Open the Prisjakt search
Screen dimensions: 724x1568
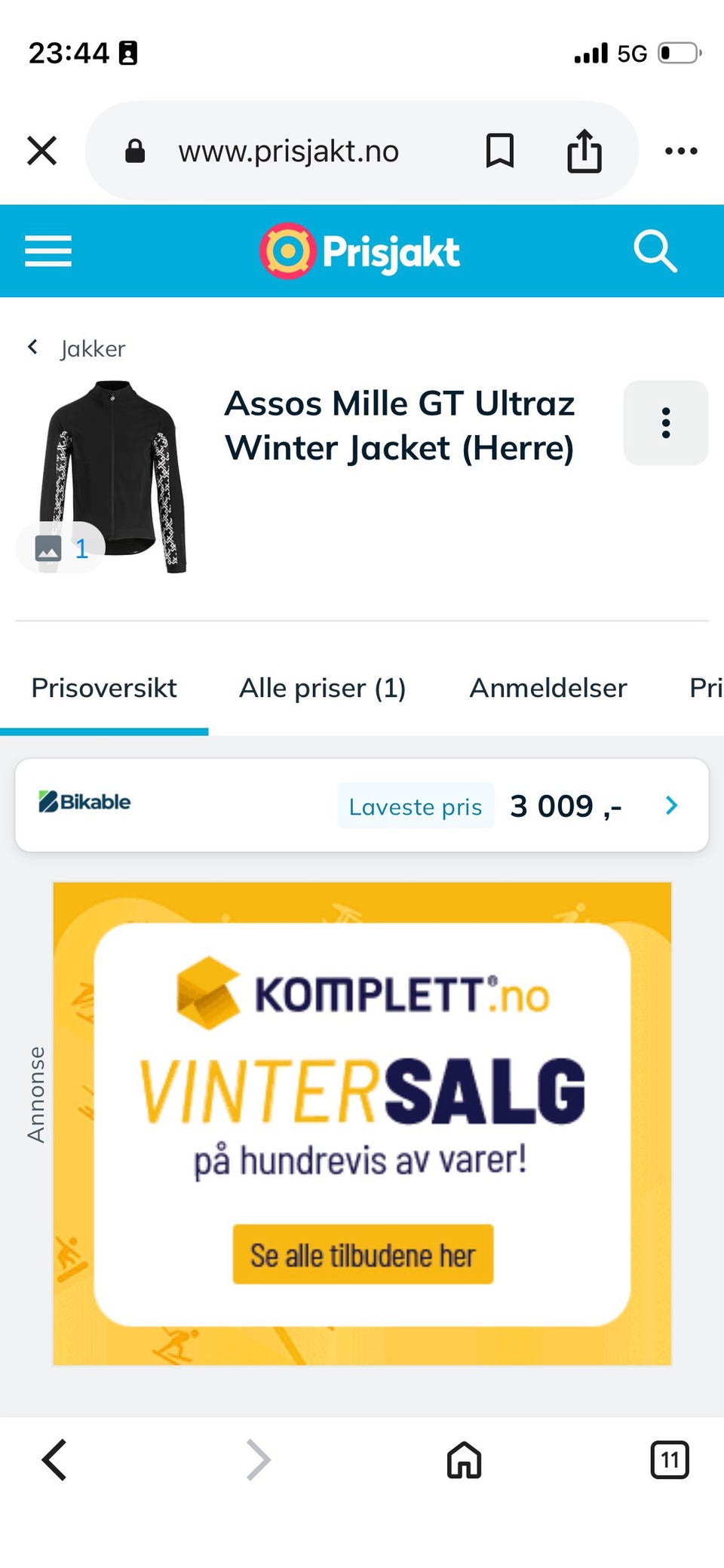click(655, 251)
